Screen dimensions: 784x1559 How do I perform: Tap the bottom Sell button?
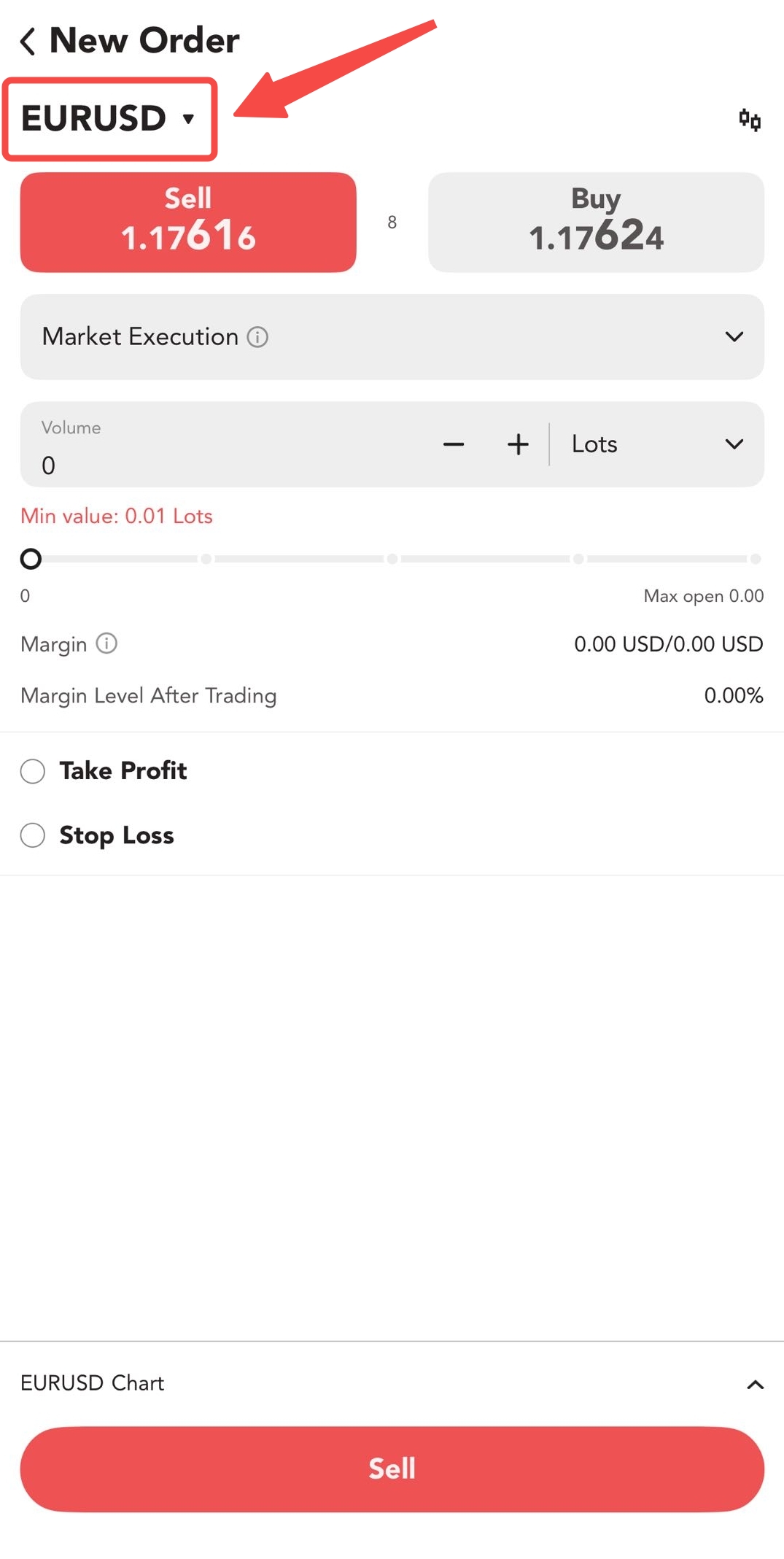point(392,1469)
